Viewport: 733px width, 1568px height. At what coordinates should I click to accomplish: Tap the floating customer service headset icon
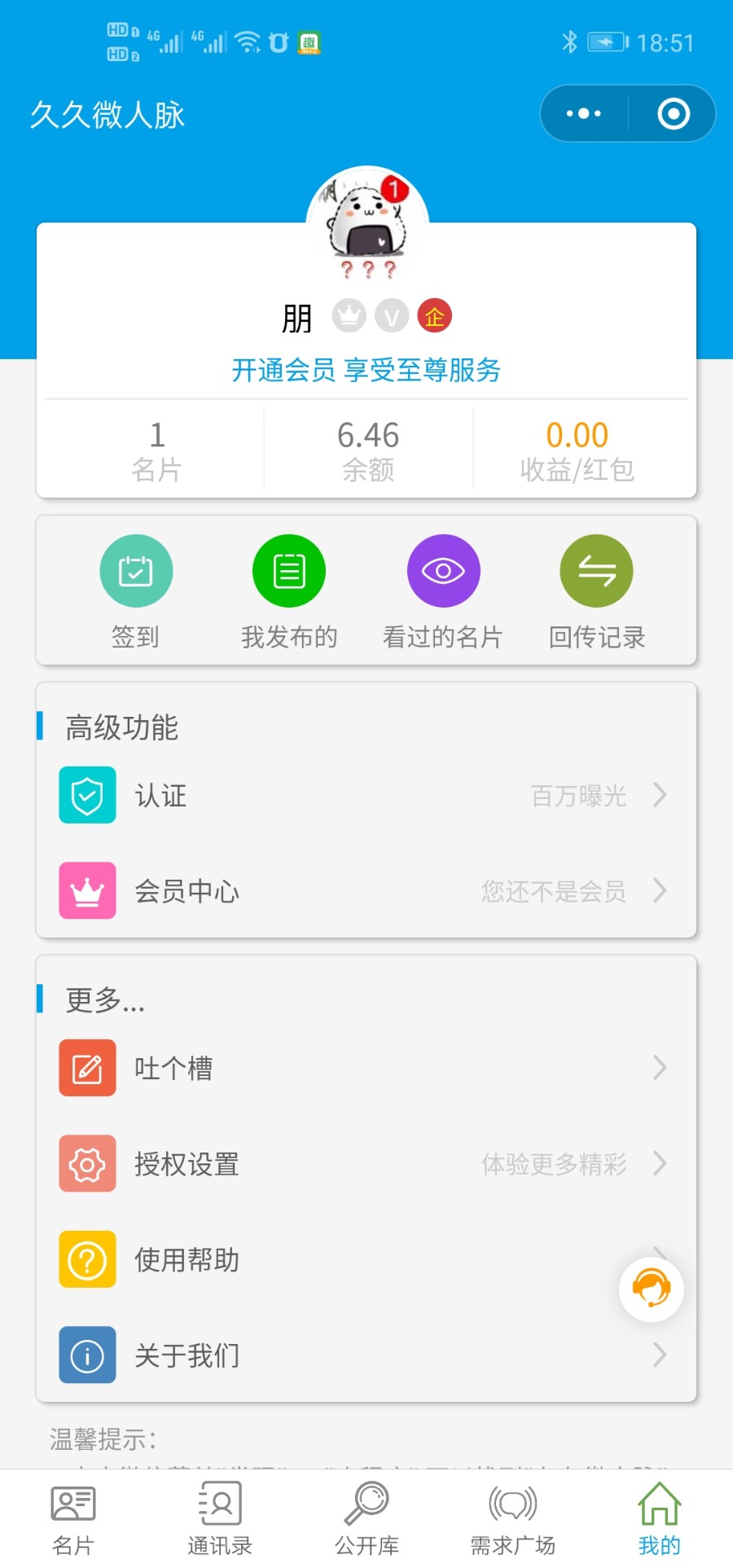coord(650,1288)
